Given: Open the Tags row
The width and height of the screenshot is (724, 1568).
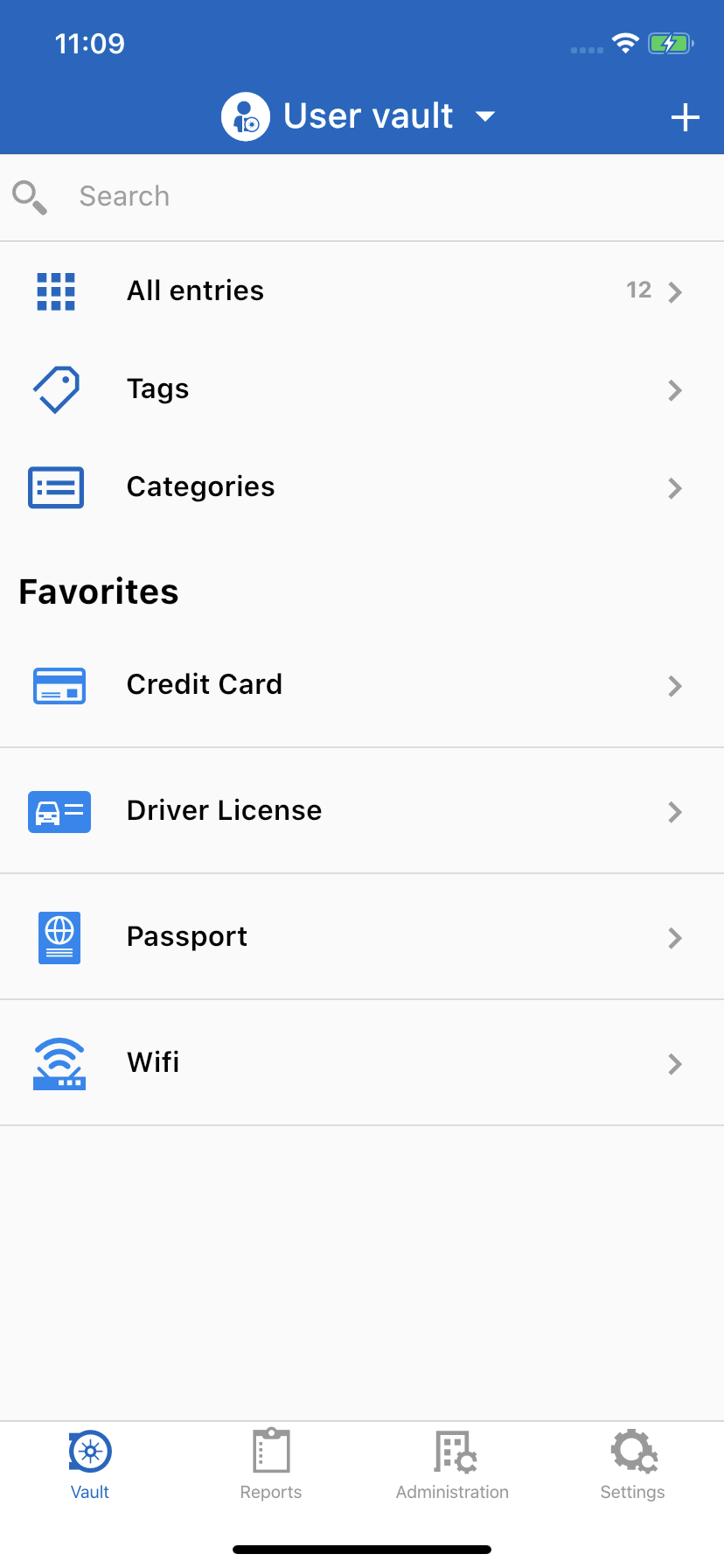Looking at the screenshot, I should click(362, 388).
